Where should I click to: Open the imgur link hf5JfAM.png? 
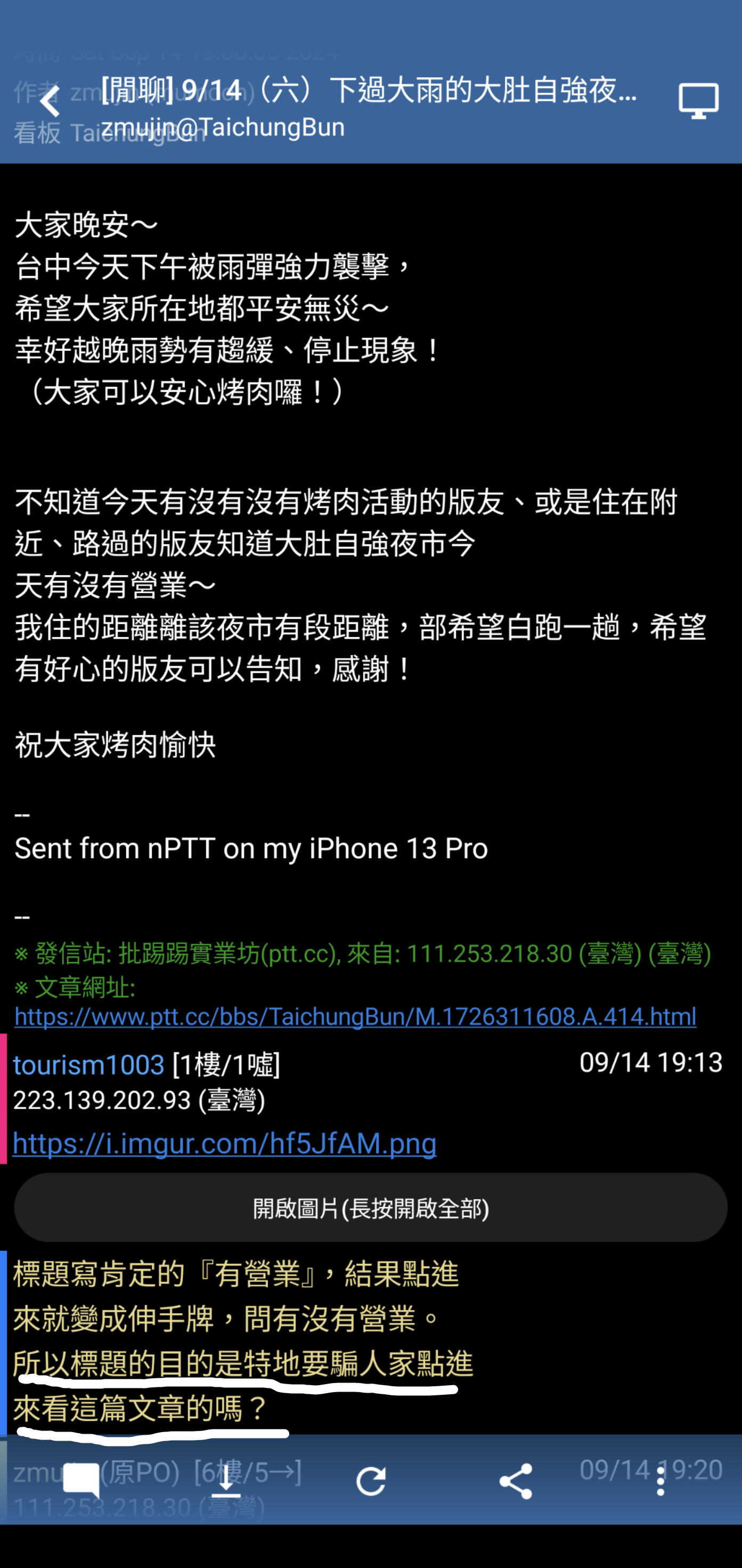pos(224,1143)
